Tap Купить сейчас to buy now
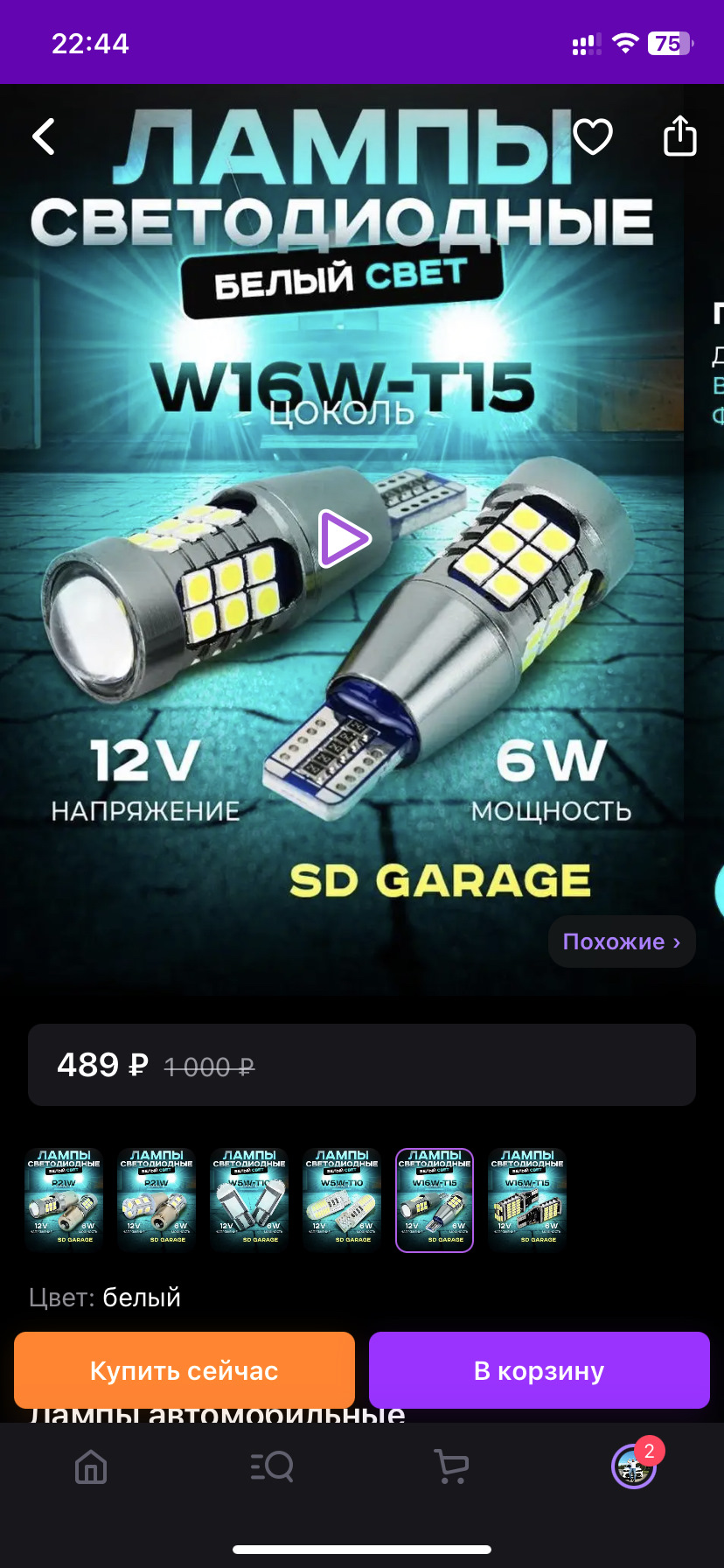Image resolution: width=724 pixels, height=1568 pixels. [x=184, y=1370]
